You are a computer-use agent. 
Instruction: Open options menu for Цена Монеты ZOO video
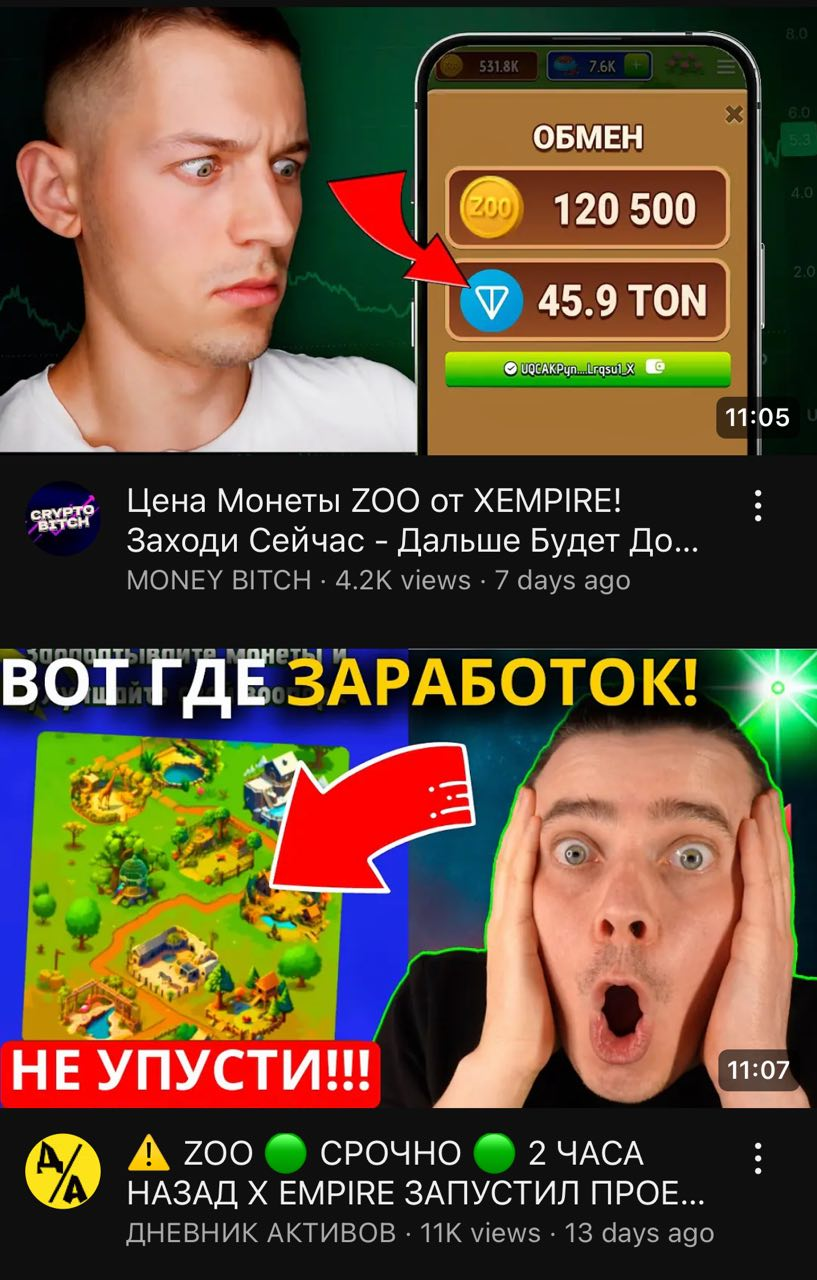point(758,506)
